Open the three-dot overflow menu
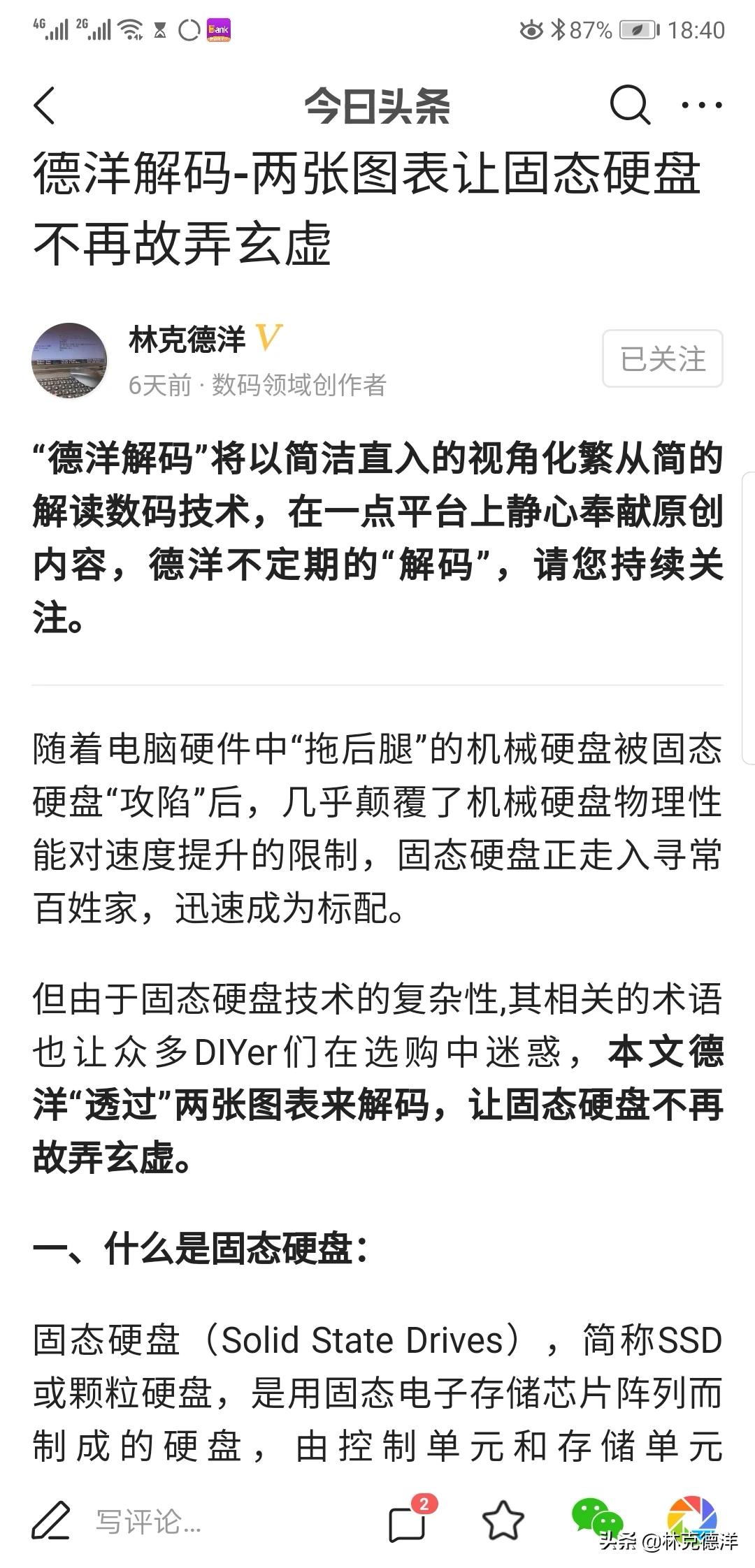 click(x=702, y=106)
